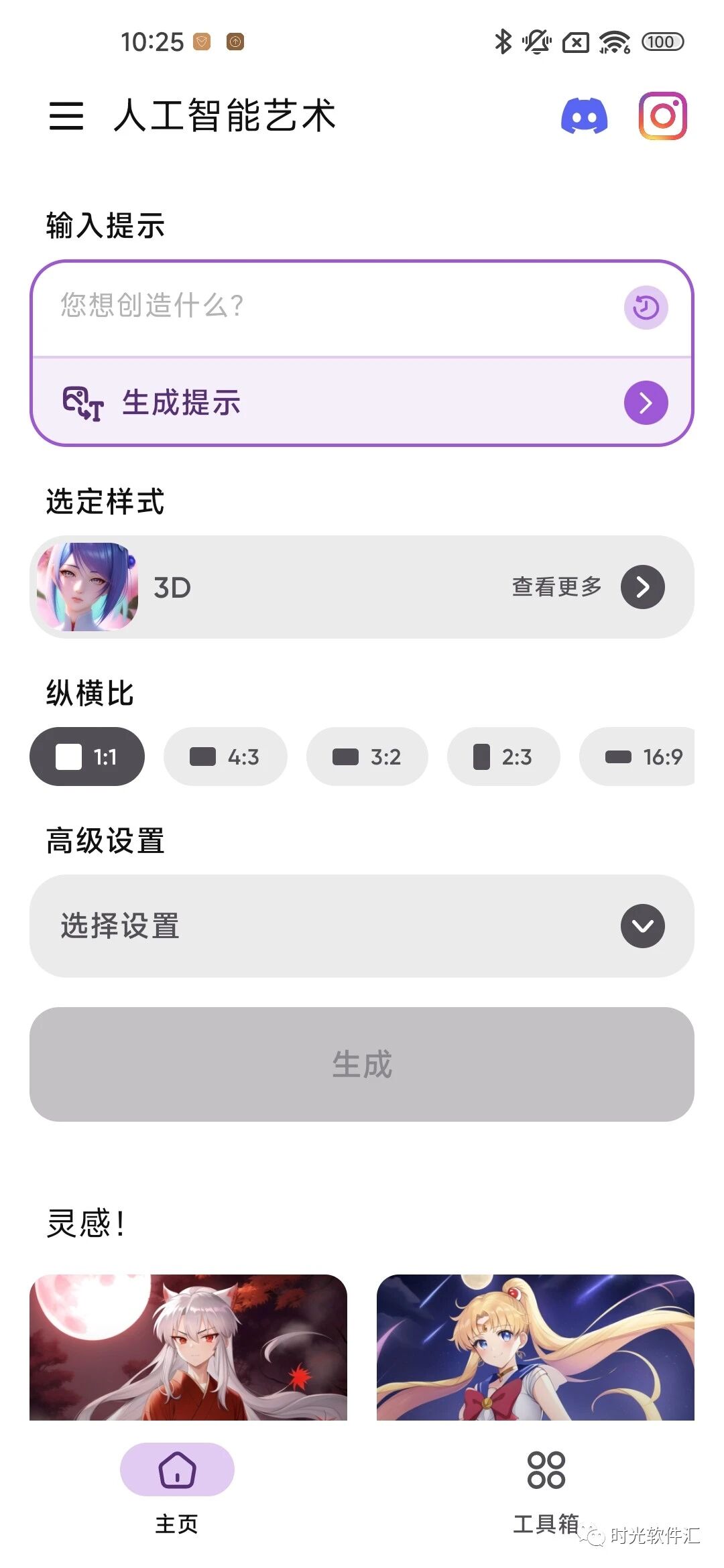Select the 1:1 aspect ratio
724x1568 pixels.
(87, 757)
